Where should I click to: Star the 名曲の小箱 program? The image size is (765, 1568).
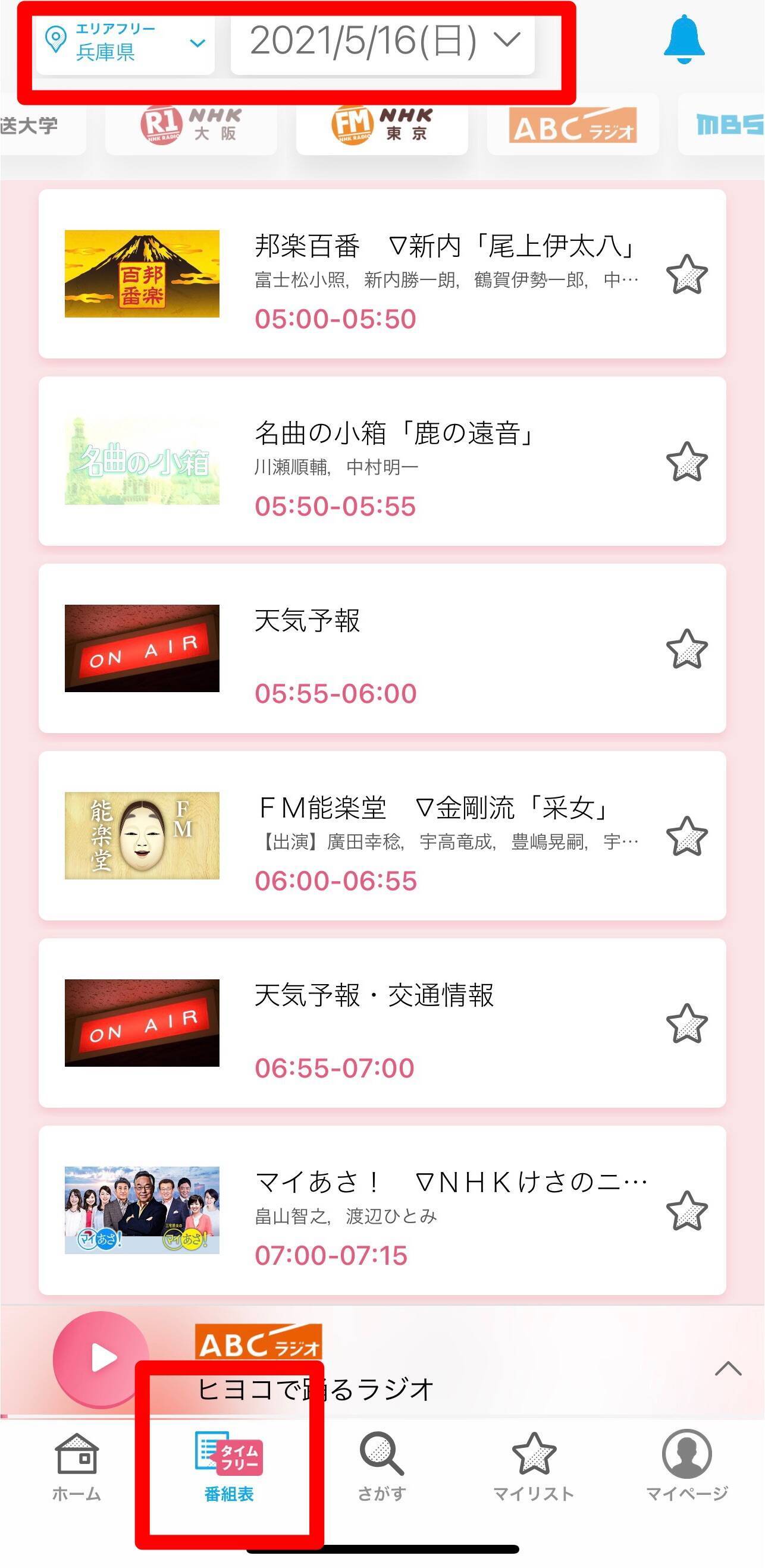click(686, 462)
